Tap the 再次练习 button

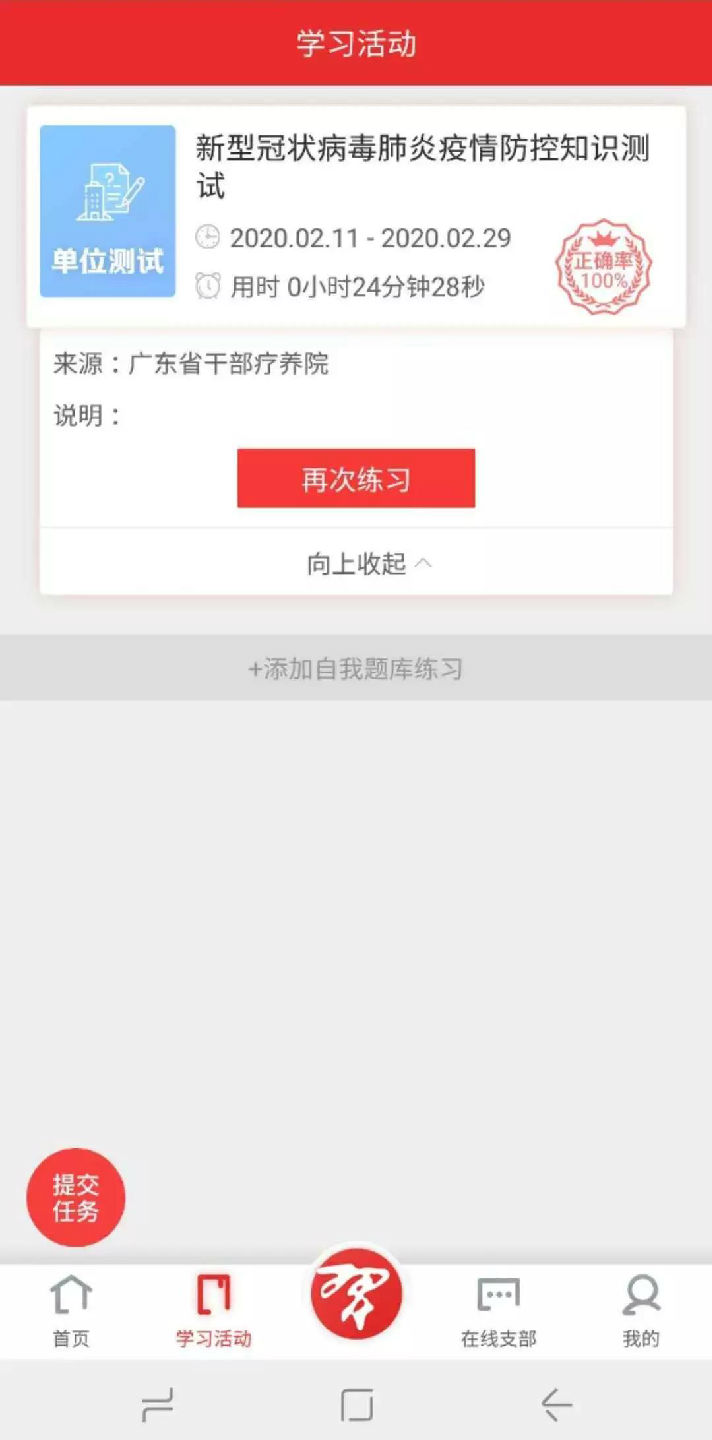pyautogui.click(x=356, y=479)
